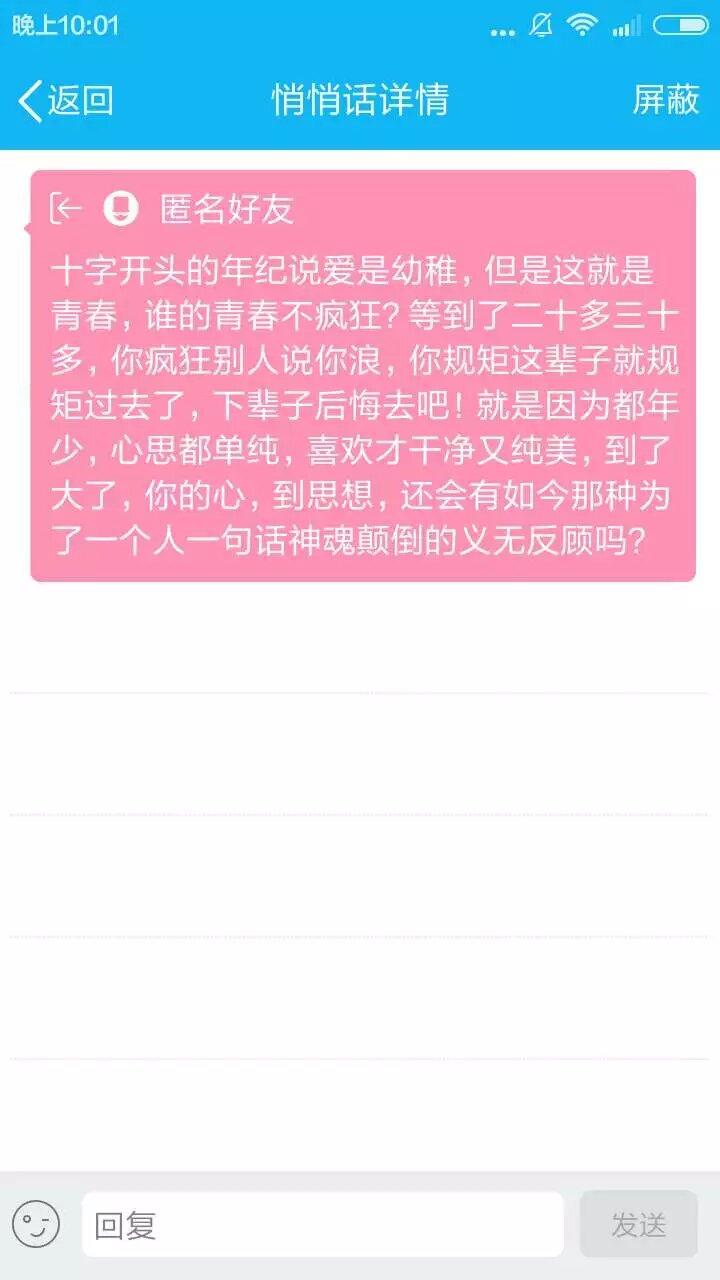This screenshot has width=720, height=1280.
Task: Focus the 回复 reply text field
Action: 322,1225
